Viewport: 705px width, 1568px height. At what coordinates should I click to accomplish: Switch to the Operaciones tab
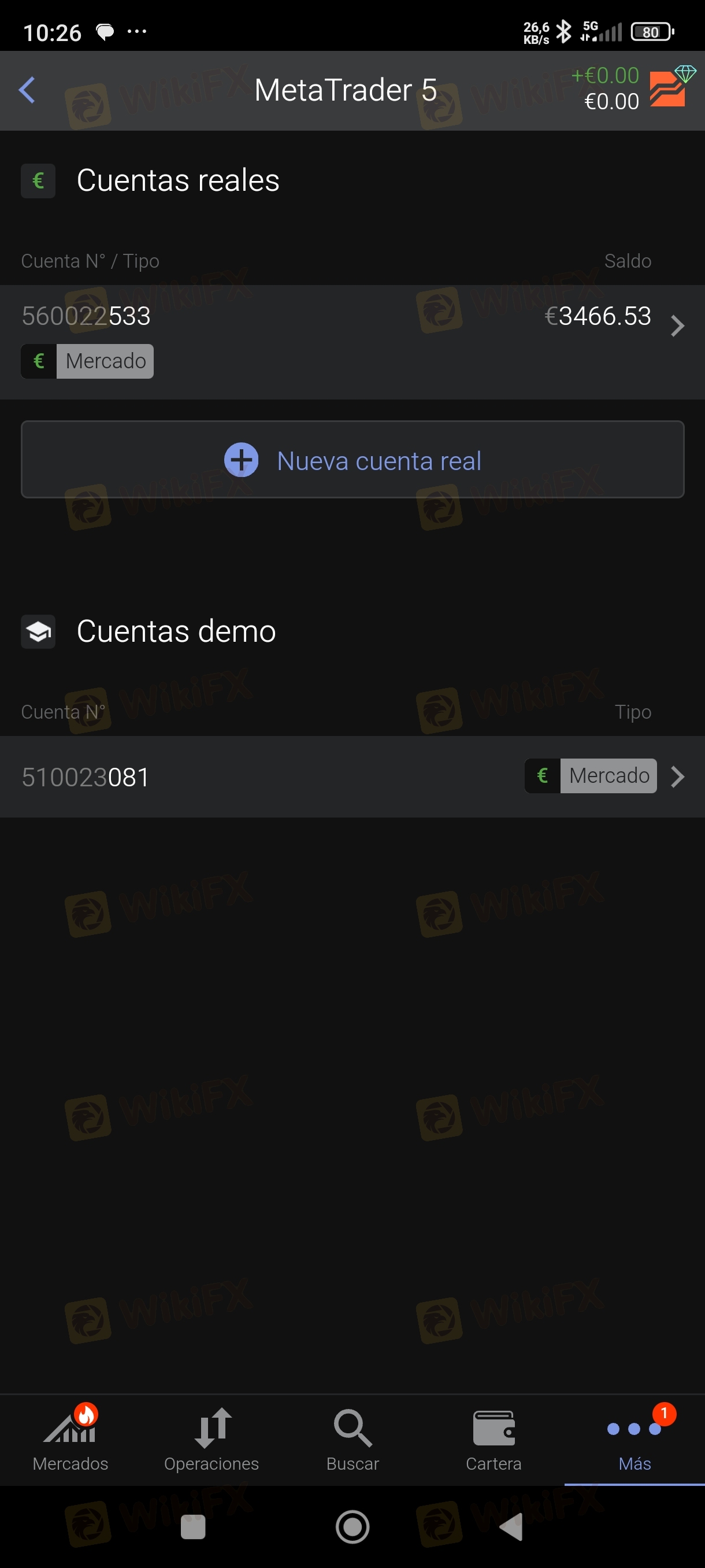coord(211,1440)
